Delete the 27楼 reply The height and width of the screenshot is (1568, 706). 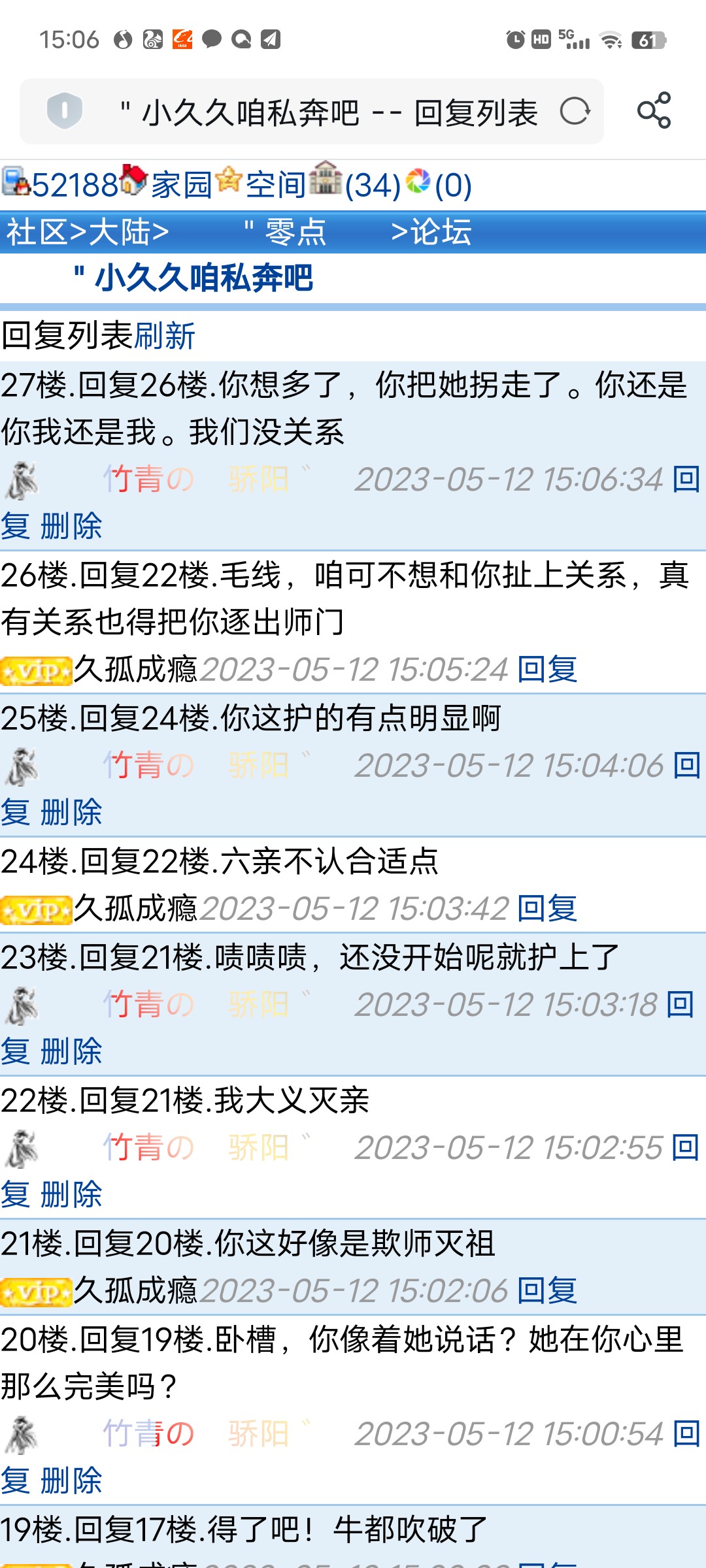[x=71, y=526]
